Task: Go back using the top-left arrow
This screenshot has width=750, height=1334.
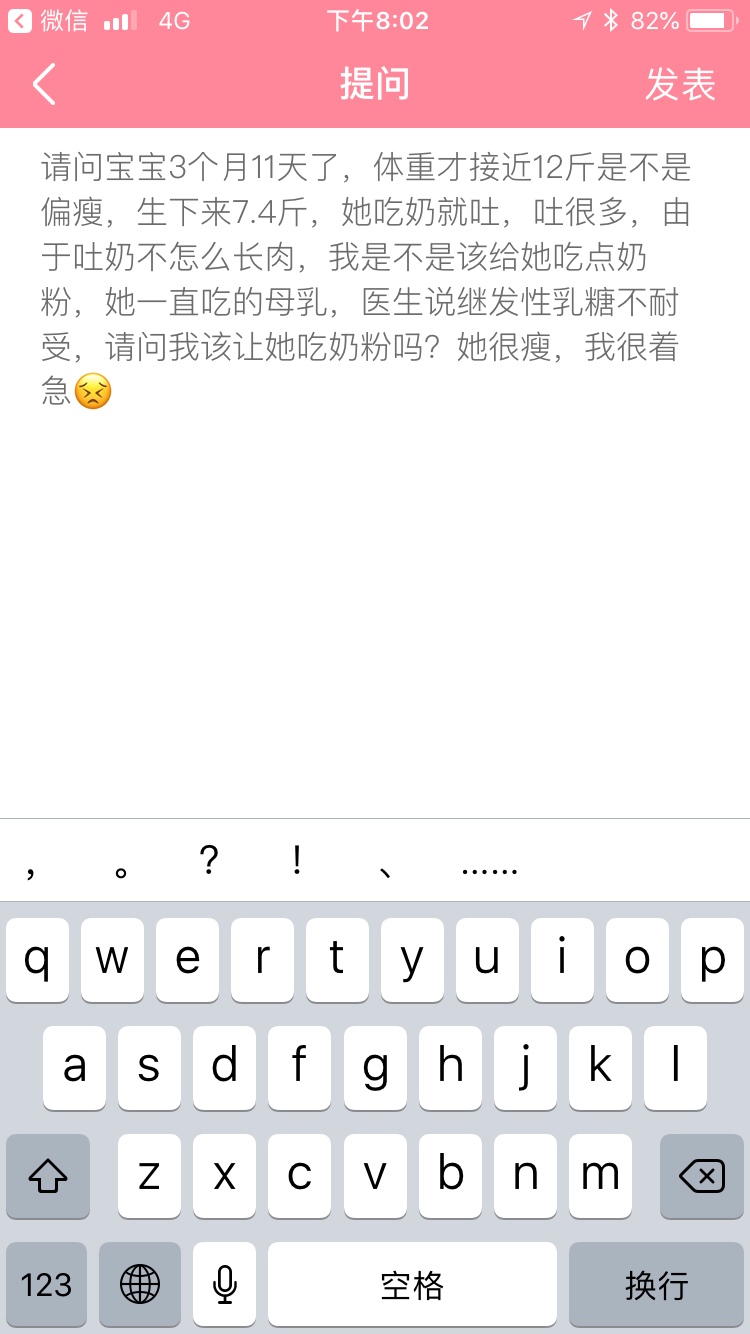Action: pyautogui.click(x=44, y=85)
